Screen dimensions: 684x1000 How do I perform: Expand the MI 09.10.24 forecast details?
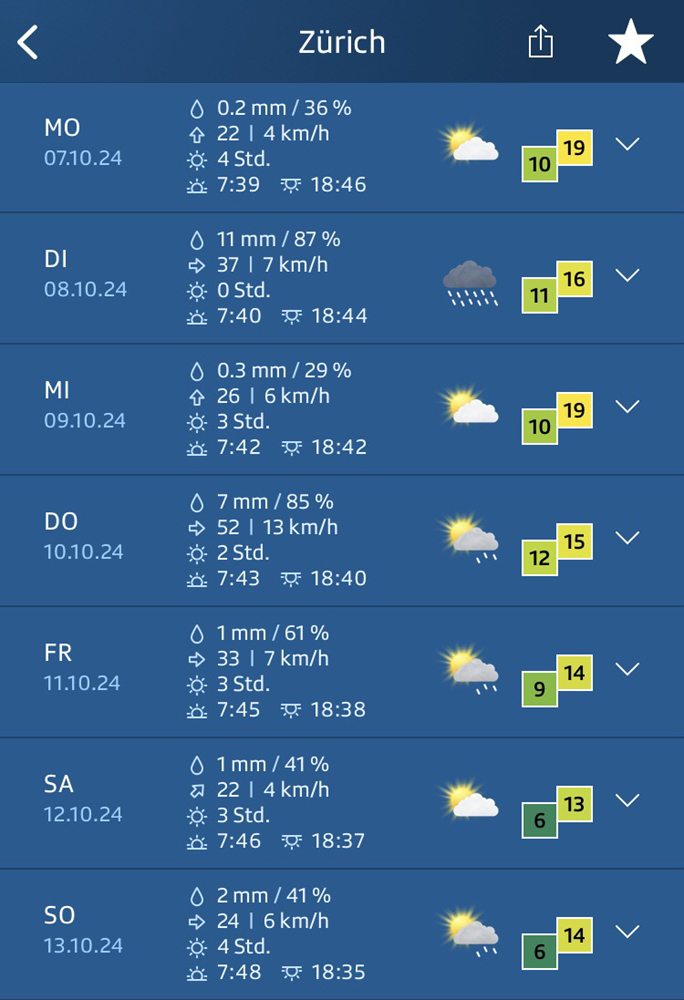pyautogui.click(x=627, y=406)
